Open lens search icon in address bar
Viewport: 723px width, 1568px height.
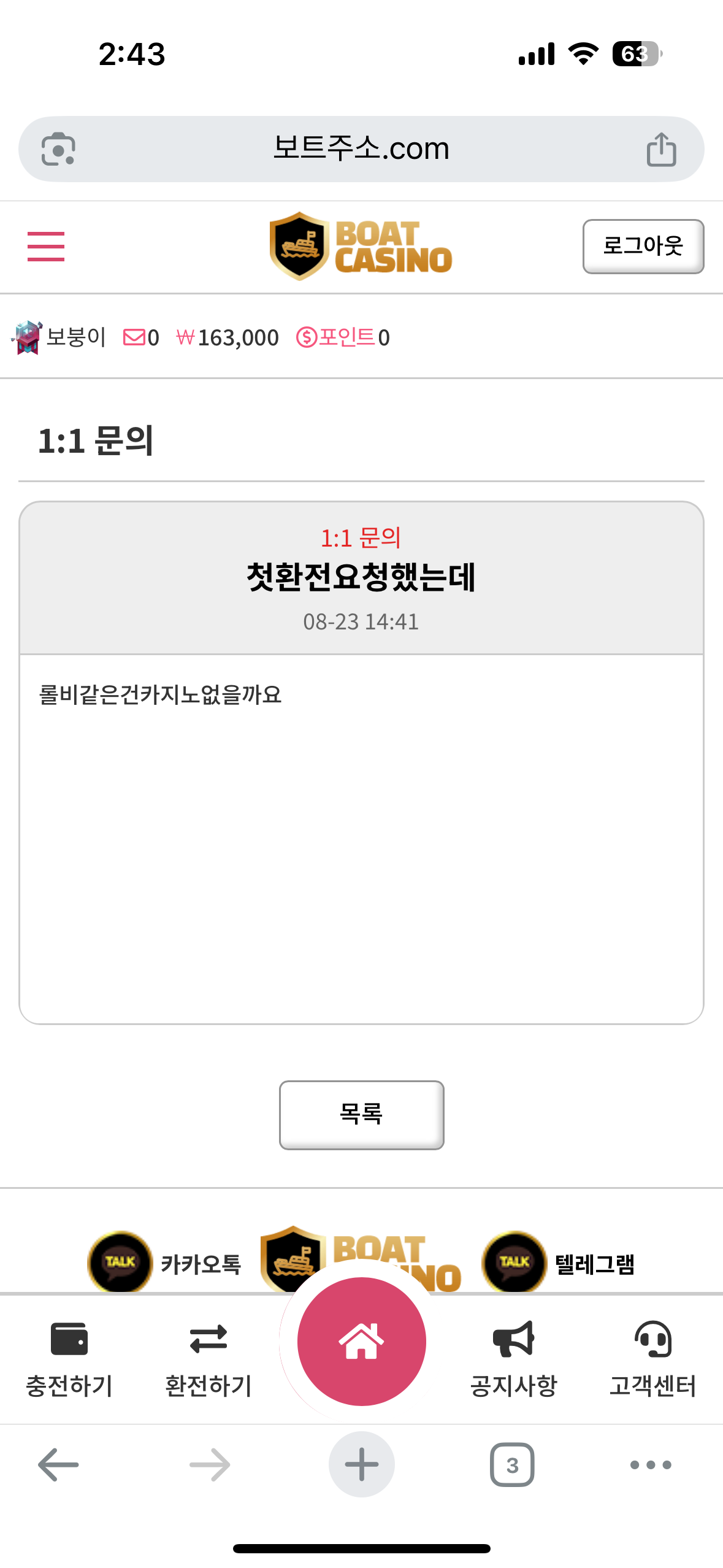click(58, 149)
